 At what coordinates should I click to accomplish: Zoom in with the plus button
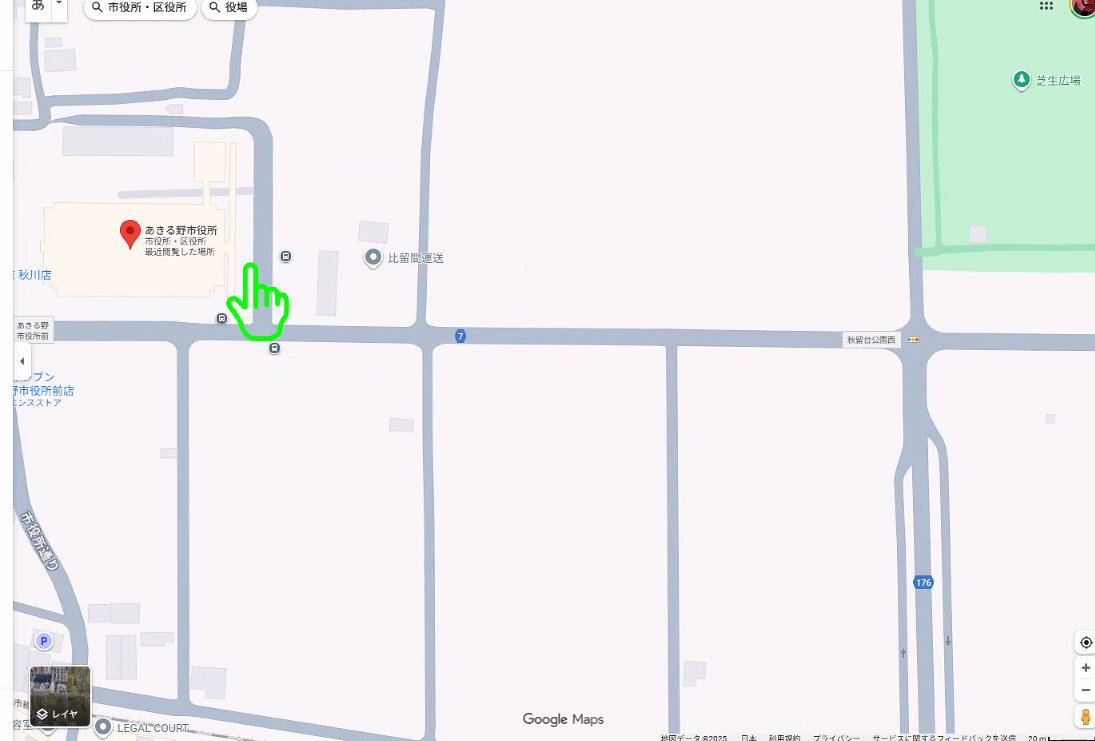(1085, 667)
